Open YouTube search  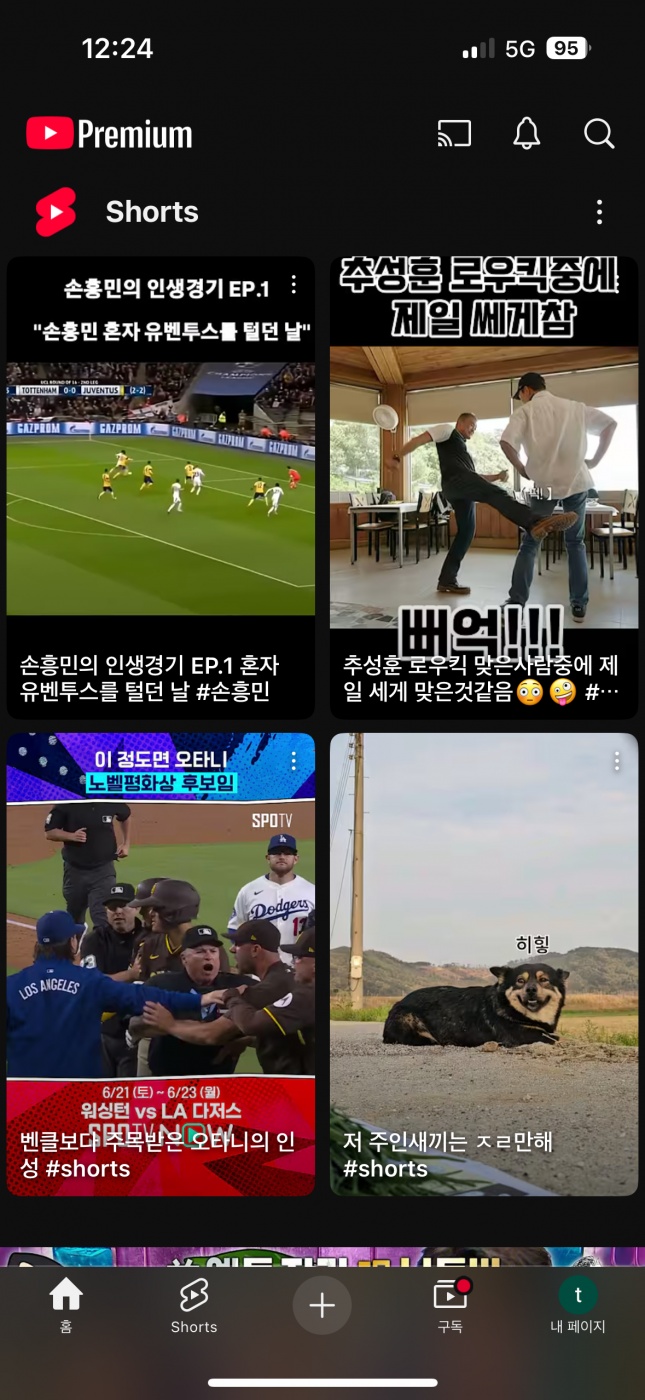pyautogui.click(x=599, y=134)
